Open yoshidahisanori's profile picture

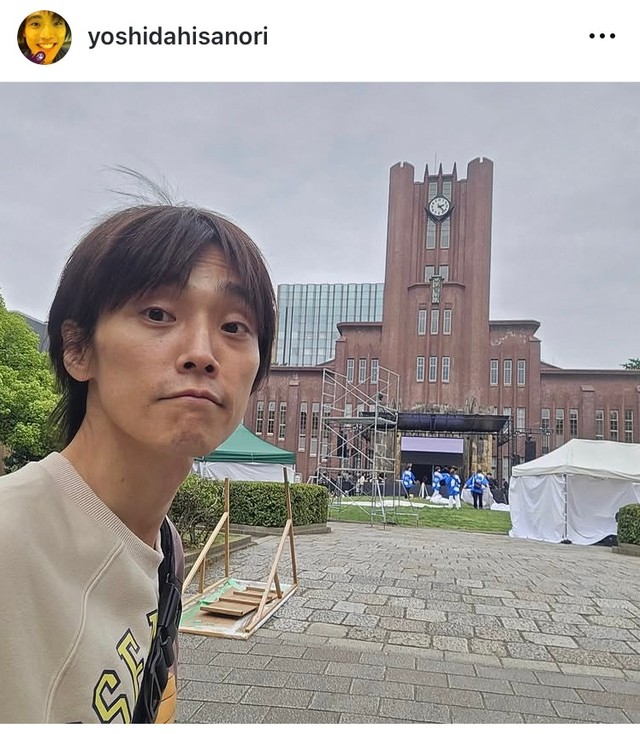(x=44, y=38)
